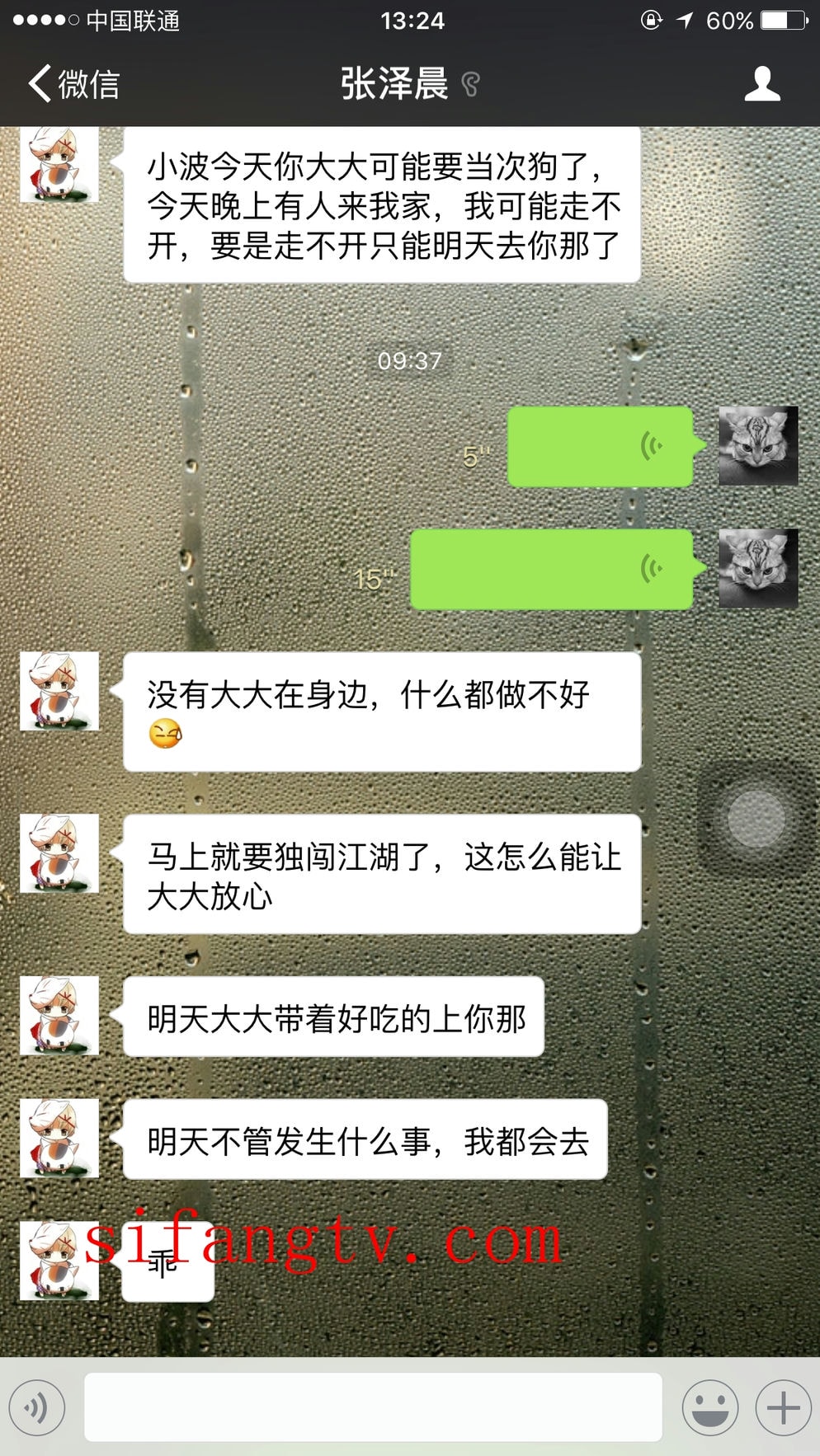Play the 5-second voice message
820x1456 pixels.
click(600, 447)
